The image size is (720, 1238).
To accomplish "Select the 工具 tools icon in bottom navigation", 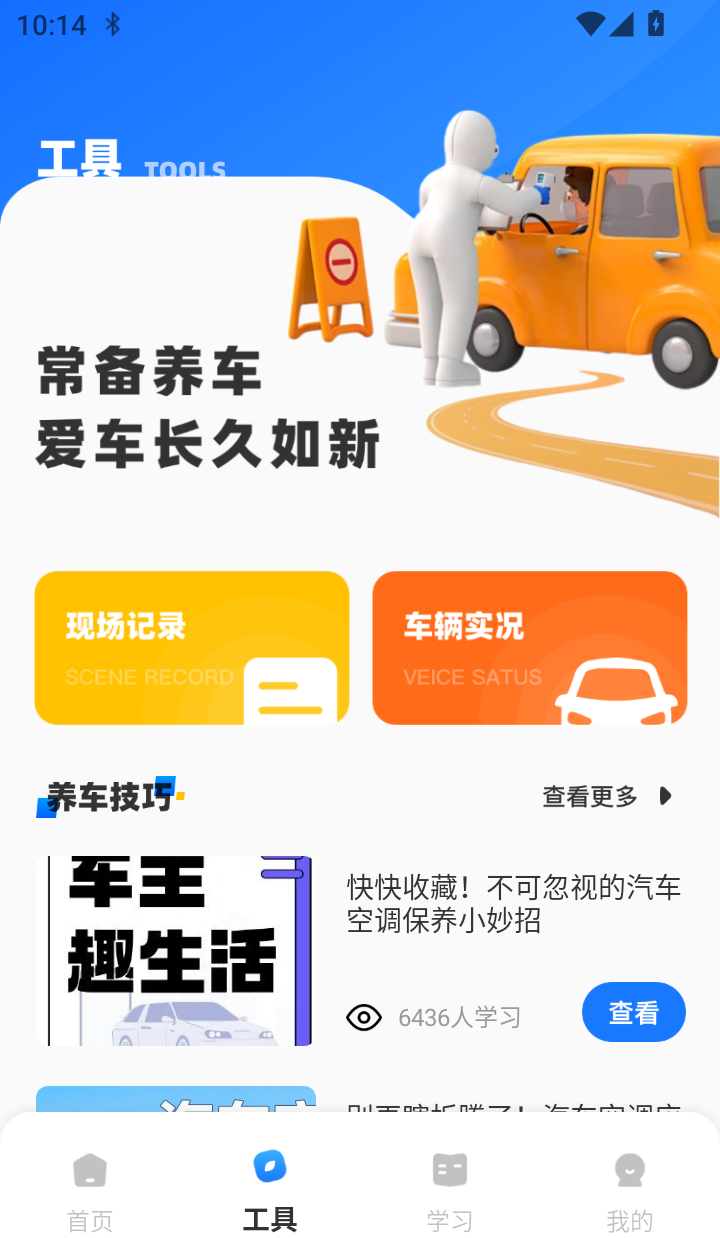I will pos(269,1168).
